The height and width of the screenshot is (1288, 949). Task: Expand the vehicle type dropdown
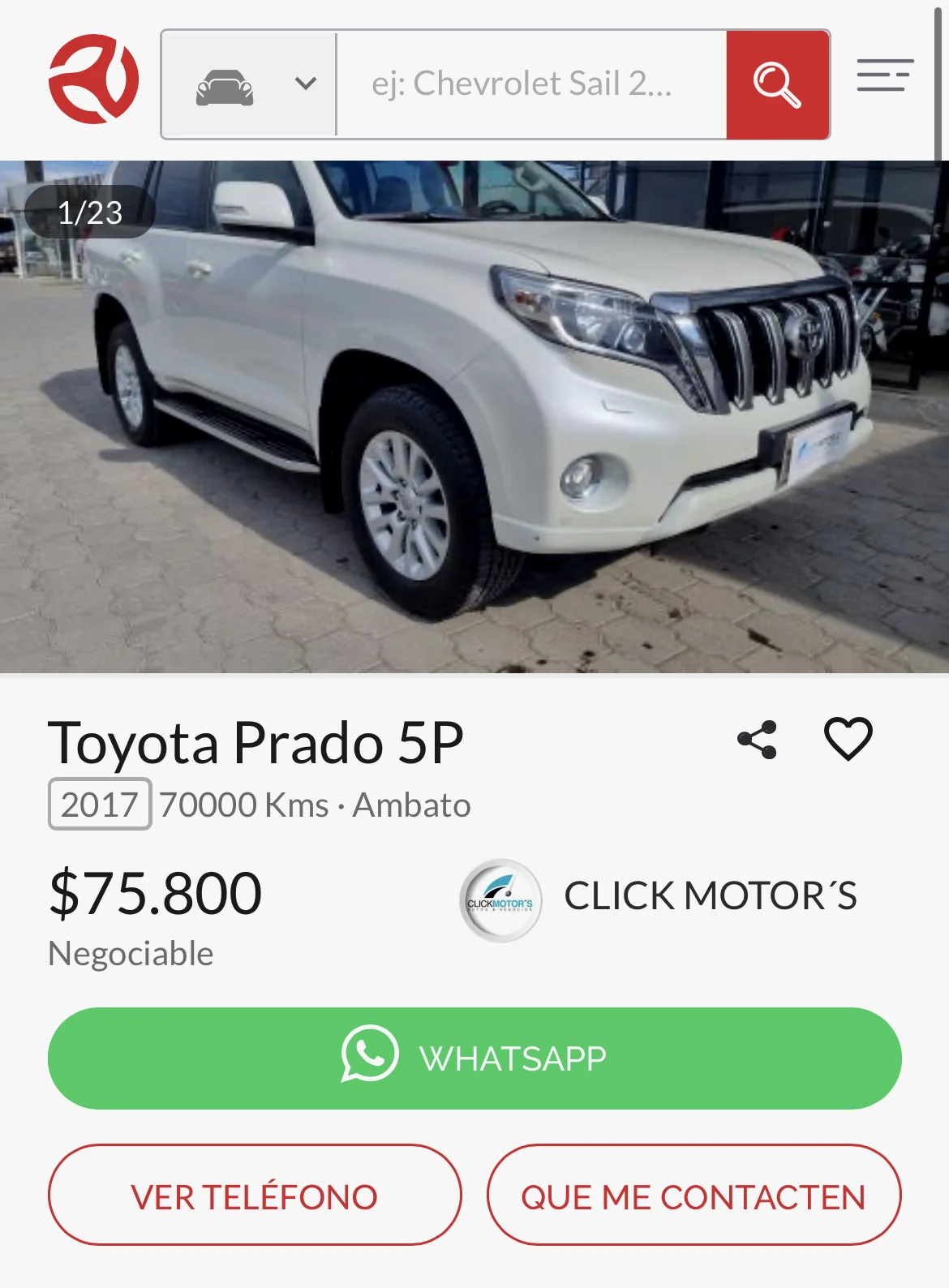point(249,84)
